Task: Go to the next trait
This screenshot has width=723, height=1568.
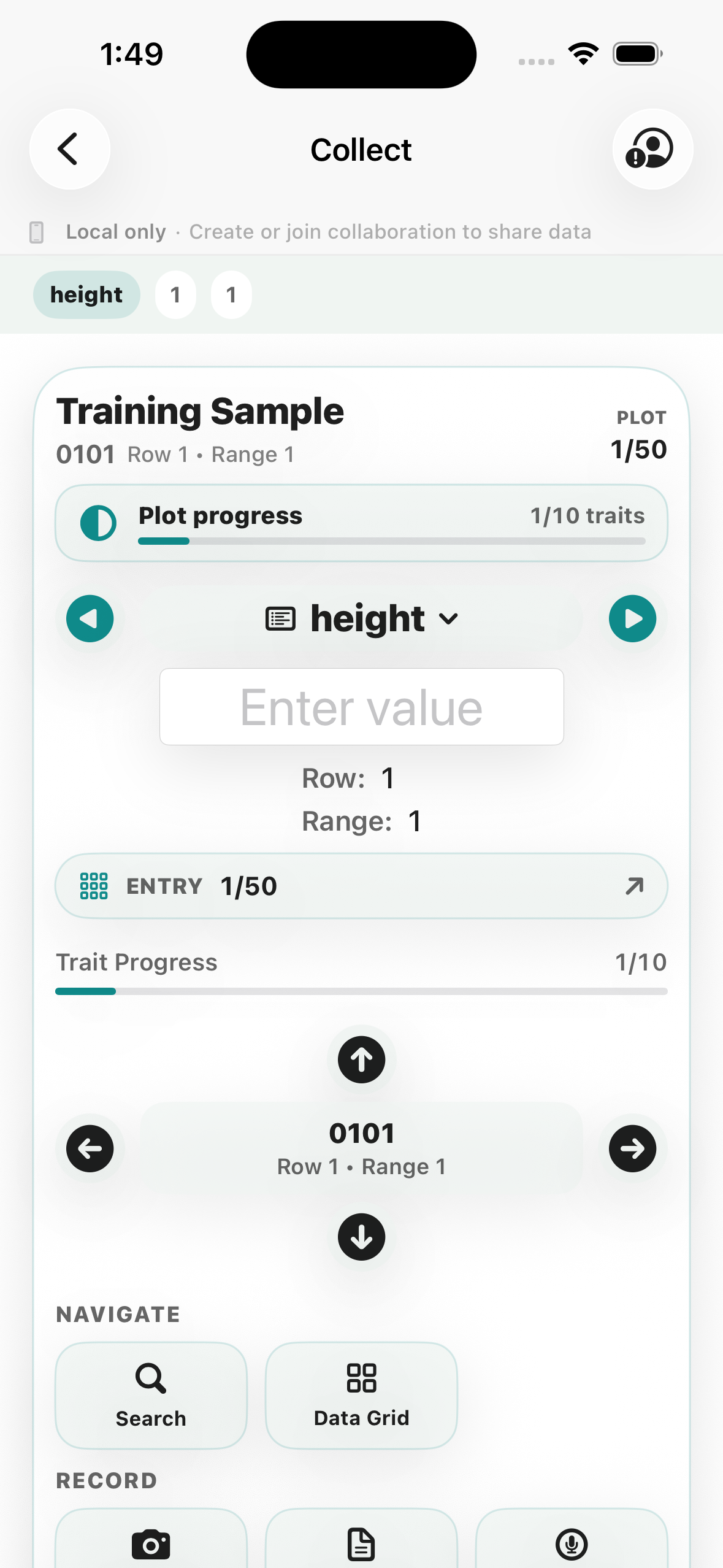Action: pyautogui.click(x=632, y=618)
